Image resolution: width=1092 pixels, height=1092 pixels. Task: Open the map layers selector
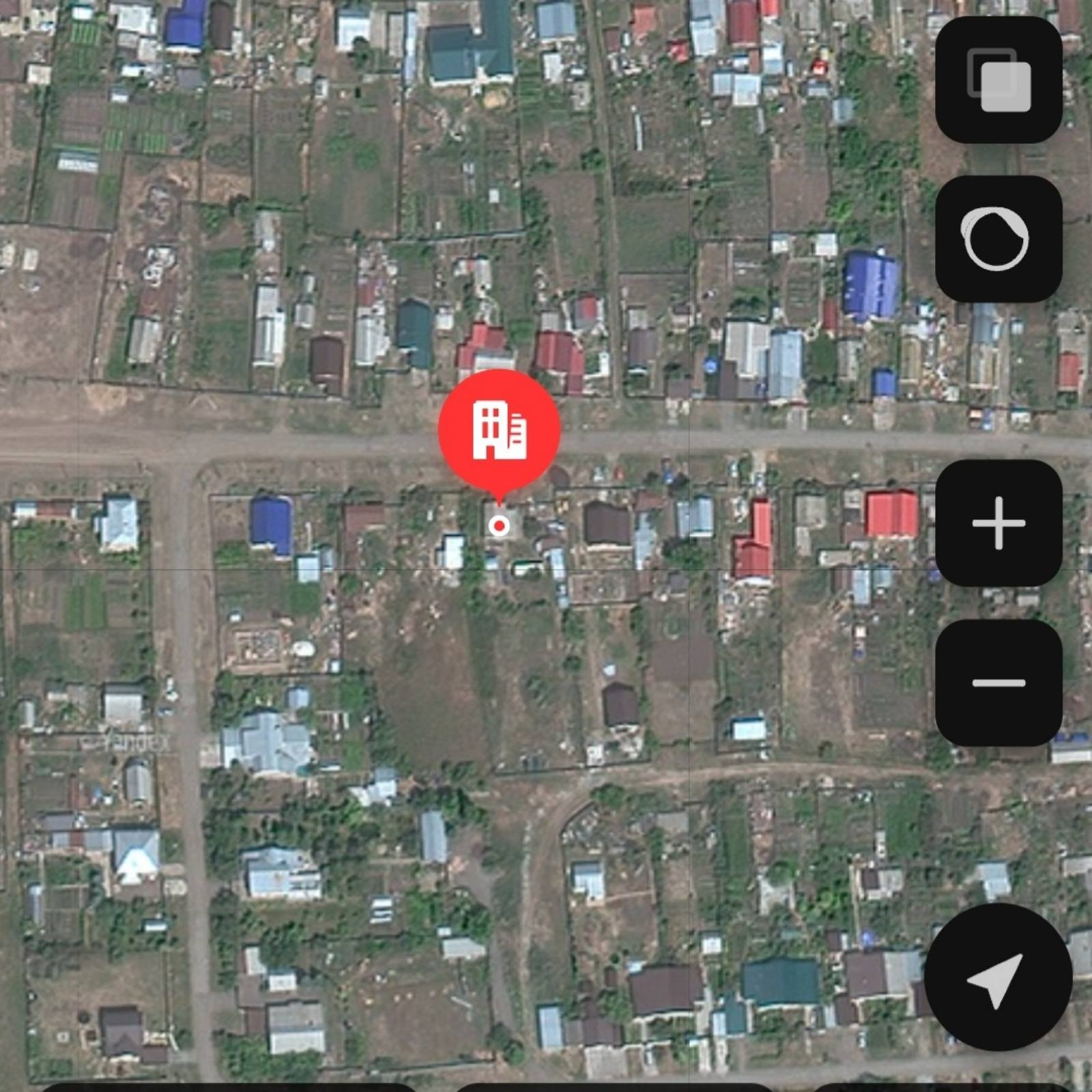[998, 80]
